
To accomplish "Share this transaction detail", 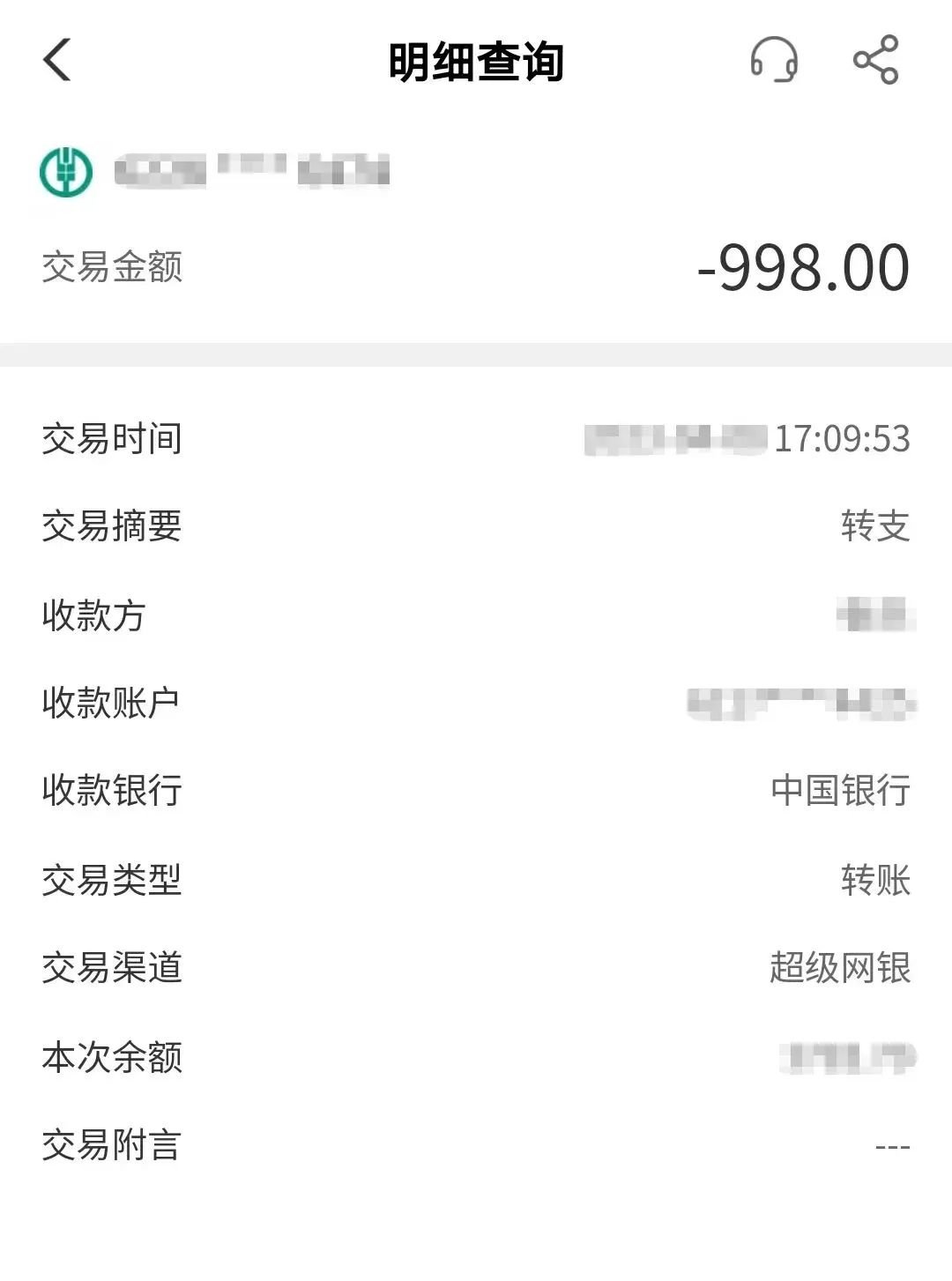I will (875, 60).
